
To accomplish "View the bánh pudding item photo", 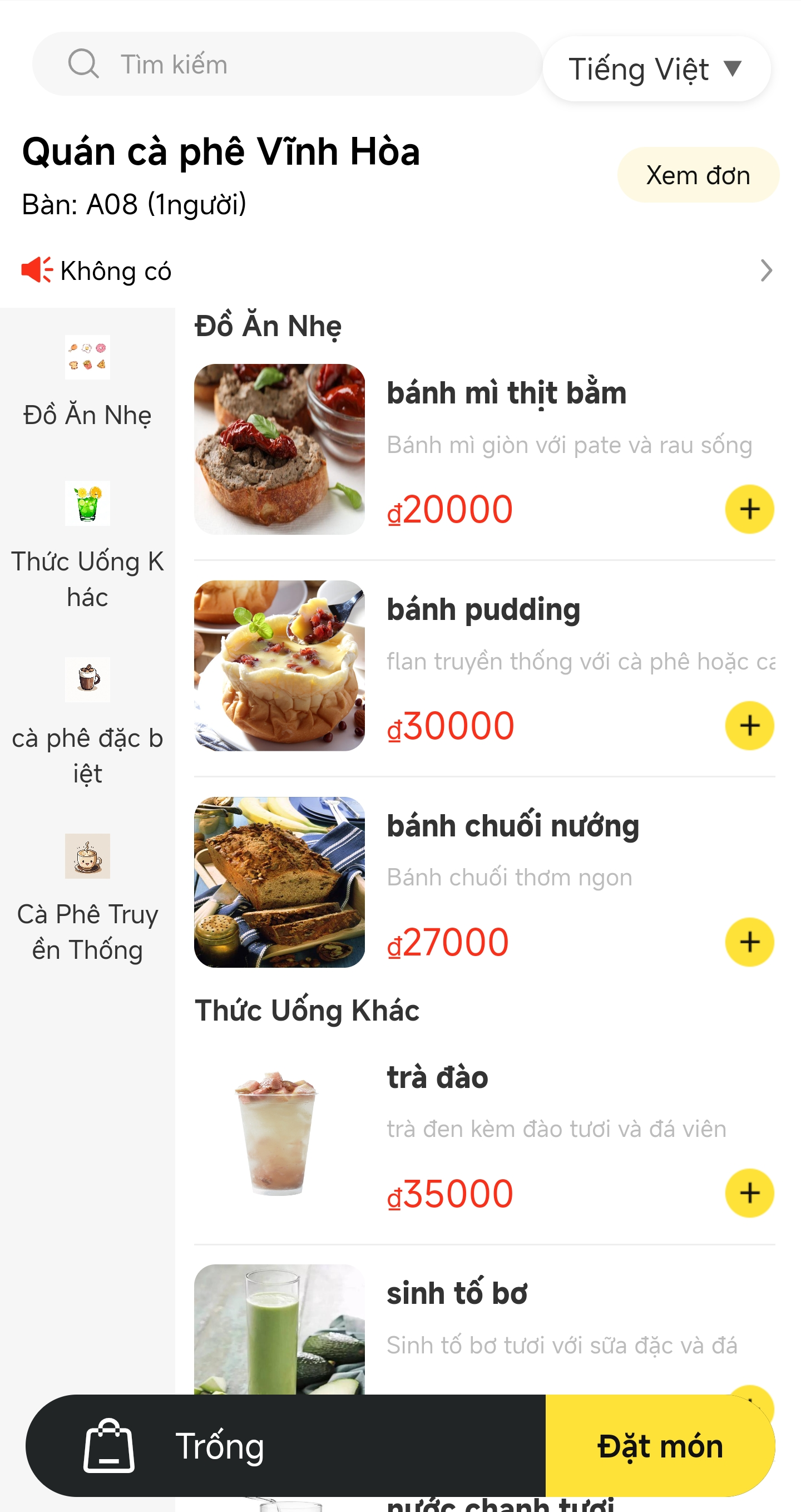I will (279, 666).
